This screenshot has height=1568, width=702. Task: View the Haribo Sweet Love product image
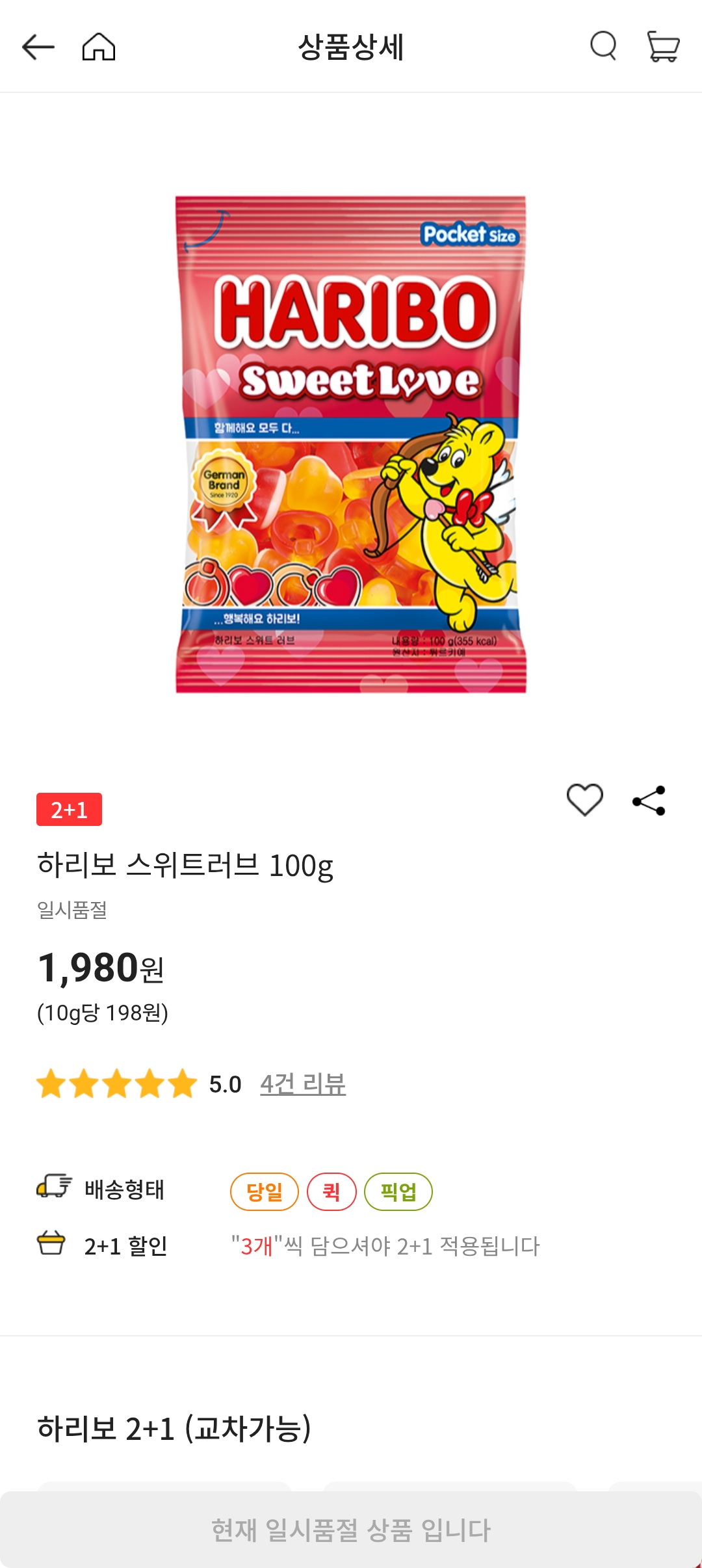[351, 444]
